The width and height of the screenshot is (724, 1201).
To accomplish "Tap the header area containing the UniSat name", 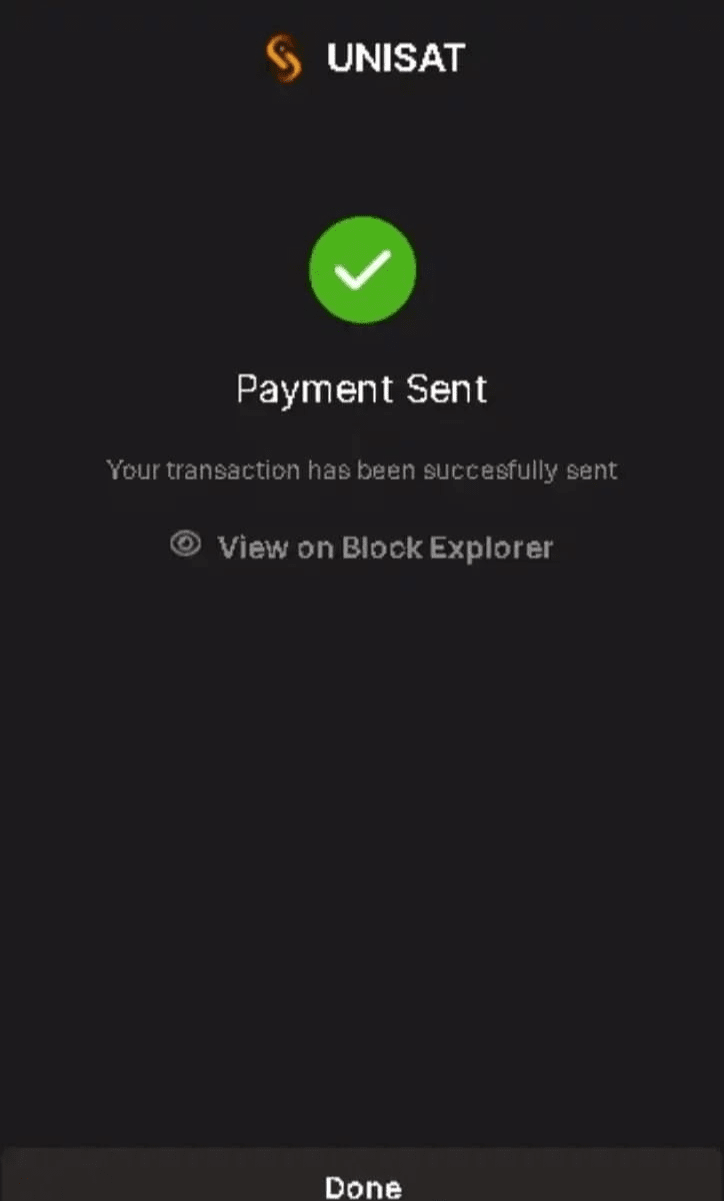I will [362, 58].
